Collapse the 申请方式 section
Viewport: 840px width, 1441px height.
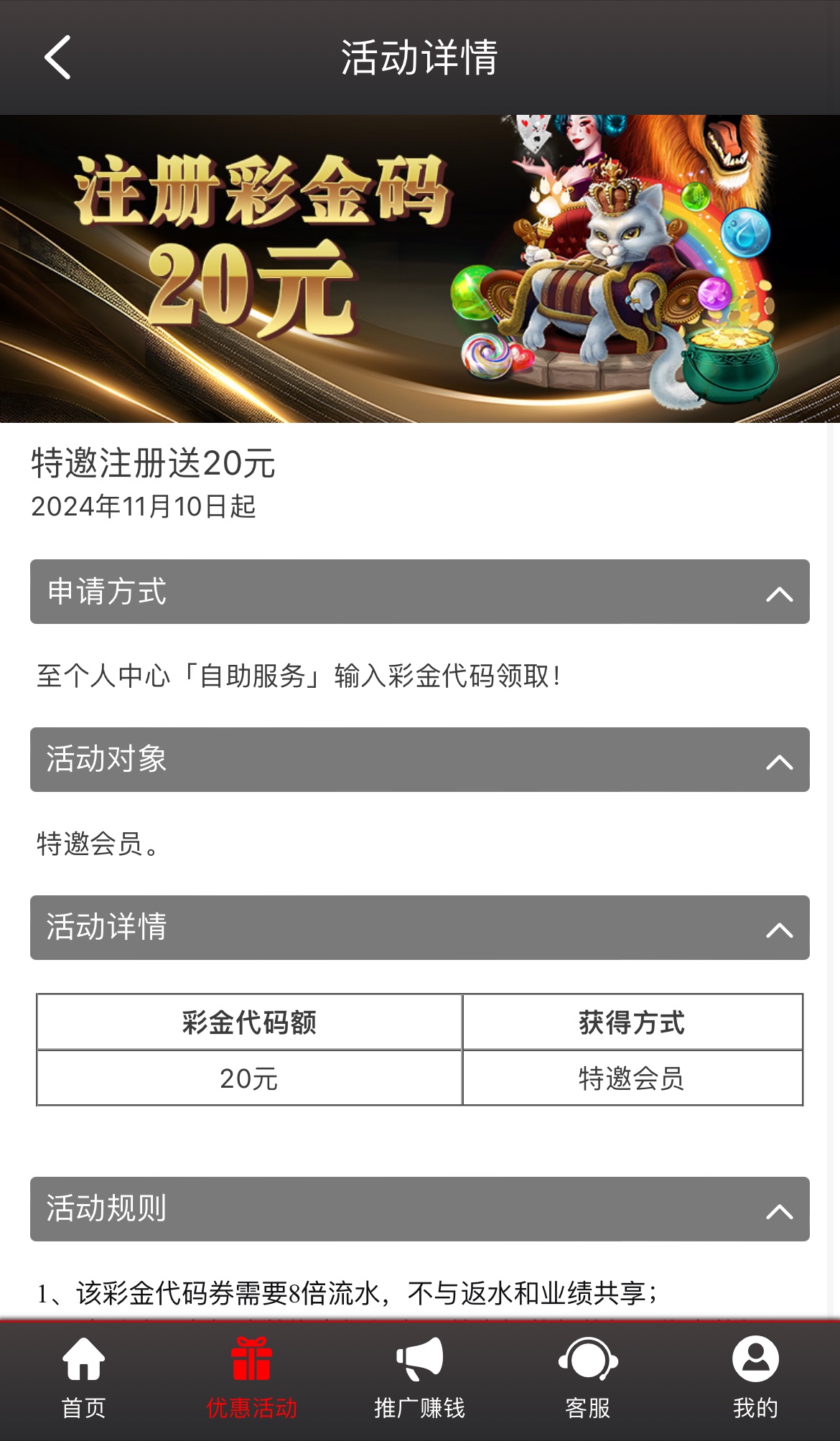coord(779,593)
